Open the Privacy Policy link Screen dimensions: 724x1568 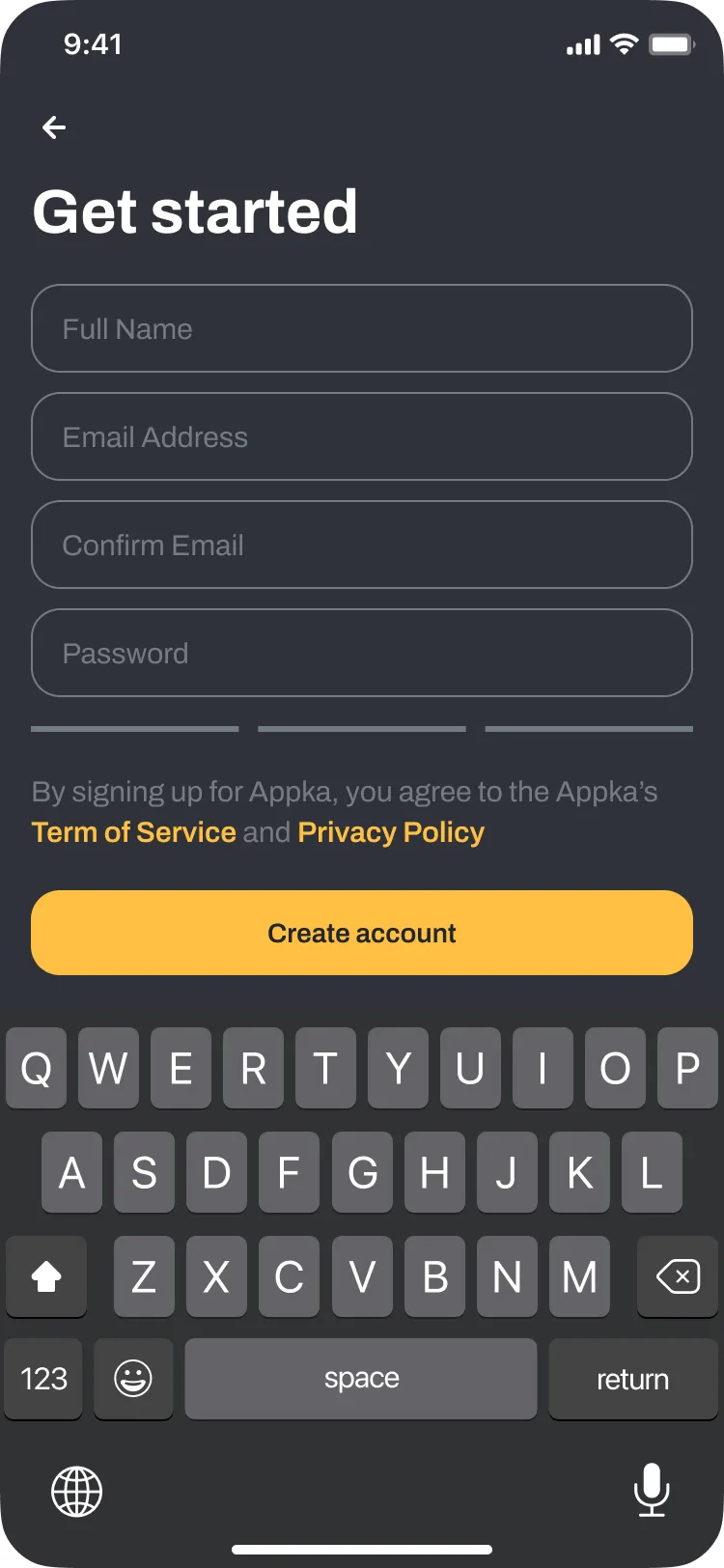point(391,832)
